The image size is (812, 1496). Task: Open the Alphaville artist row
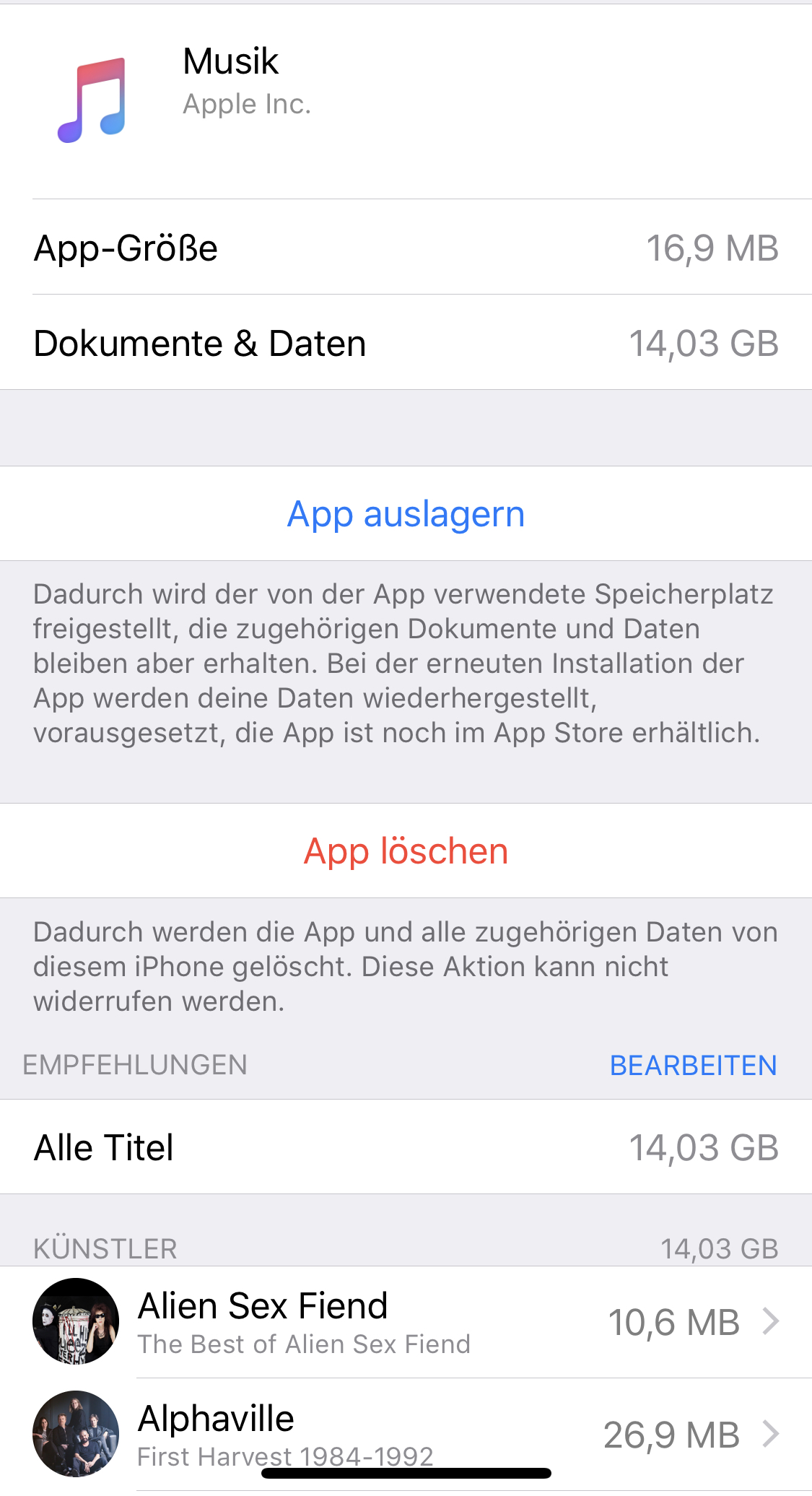[x=406, y=1435]
